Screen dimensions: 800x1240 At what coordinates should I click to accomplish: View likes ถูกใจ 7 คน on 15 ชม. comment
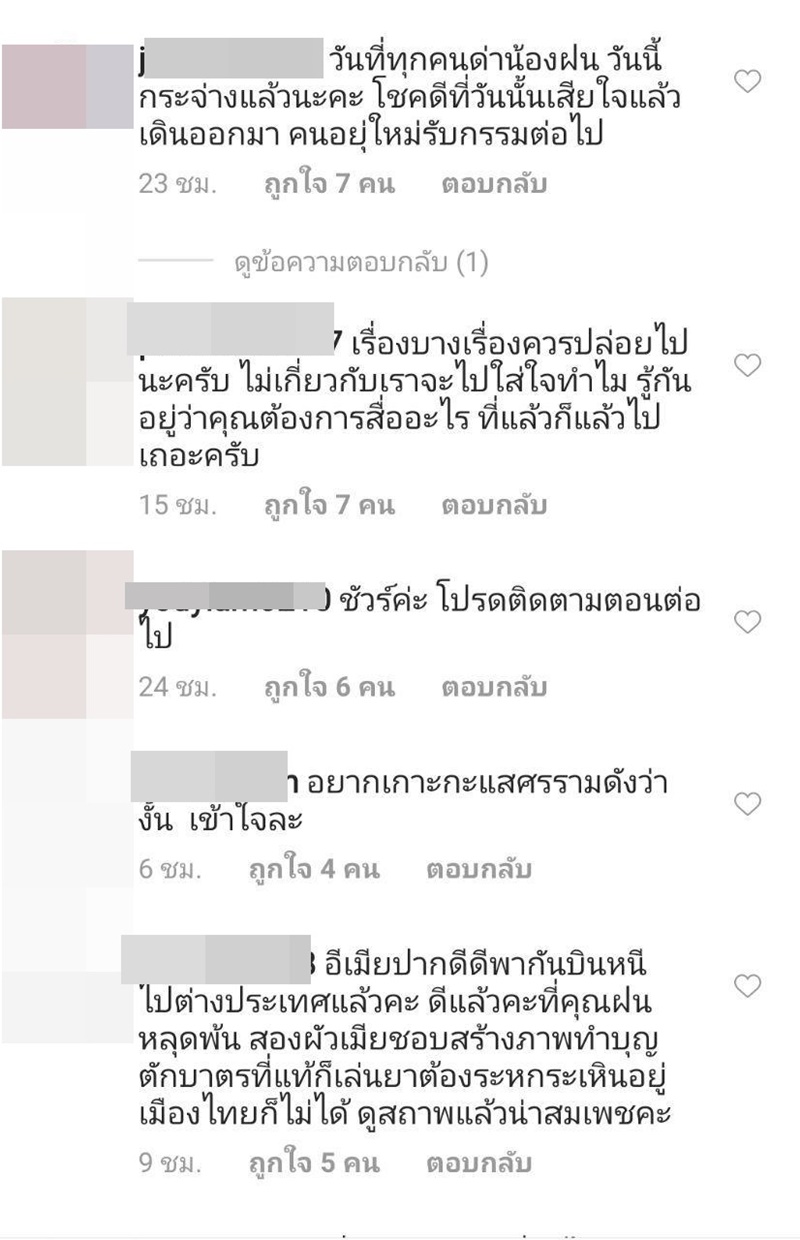click(x=329, y=506)
